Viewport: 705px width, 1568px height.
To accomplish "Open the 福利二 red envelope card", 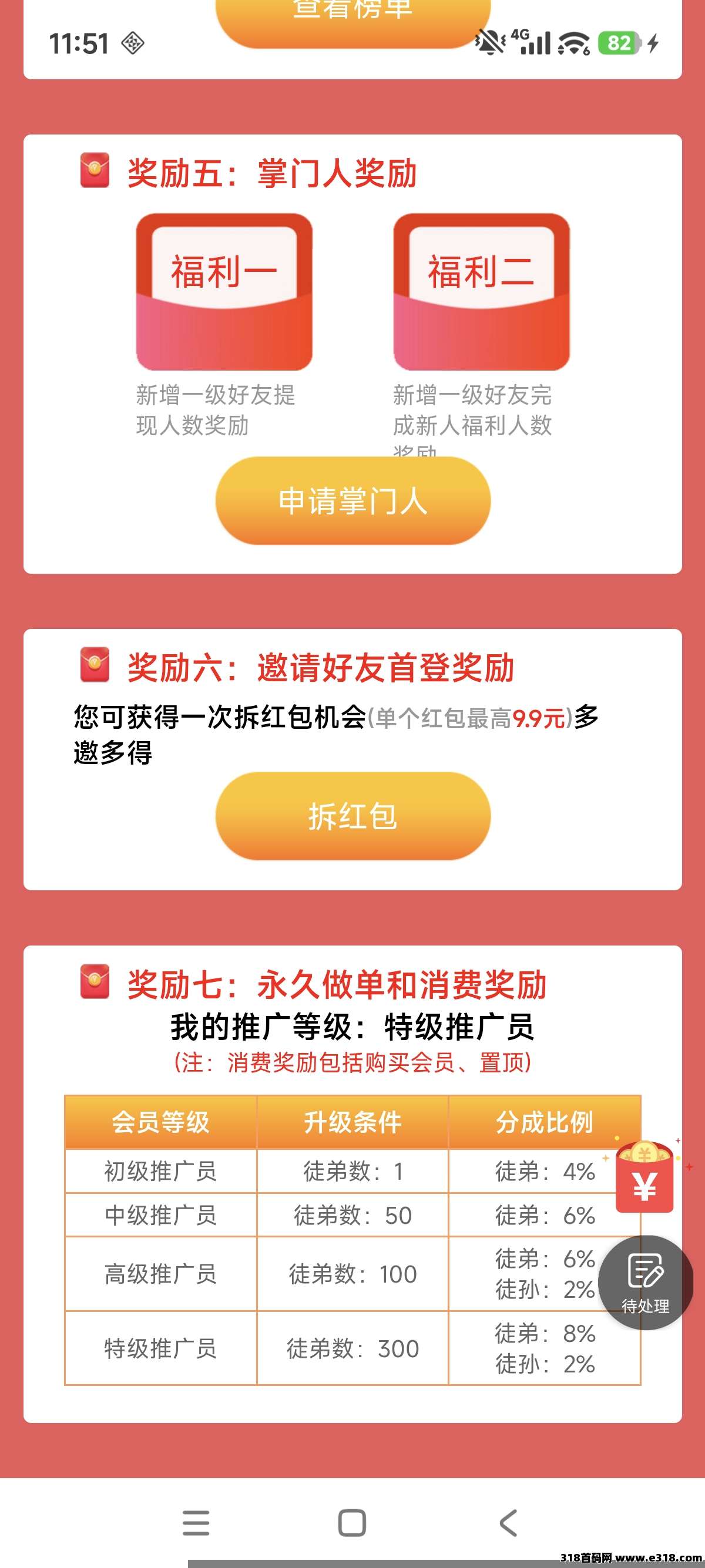I will 481,292.
